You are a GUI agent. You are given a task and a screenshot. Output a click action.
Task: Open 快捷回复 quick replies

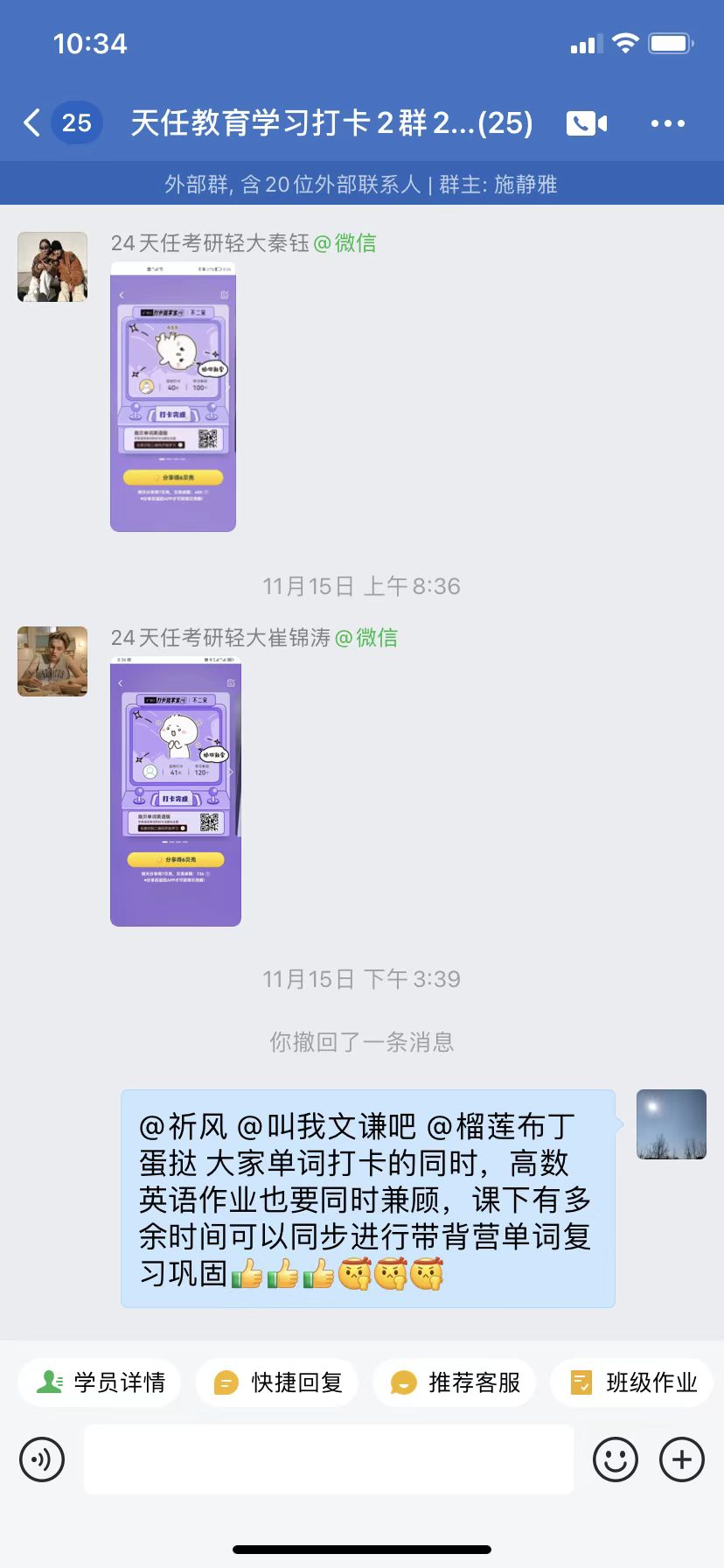[x=277, y=1382]
